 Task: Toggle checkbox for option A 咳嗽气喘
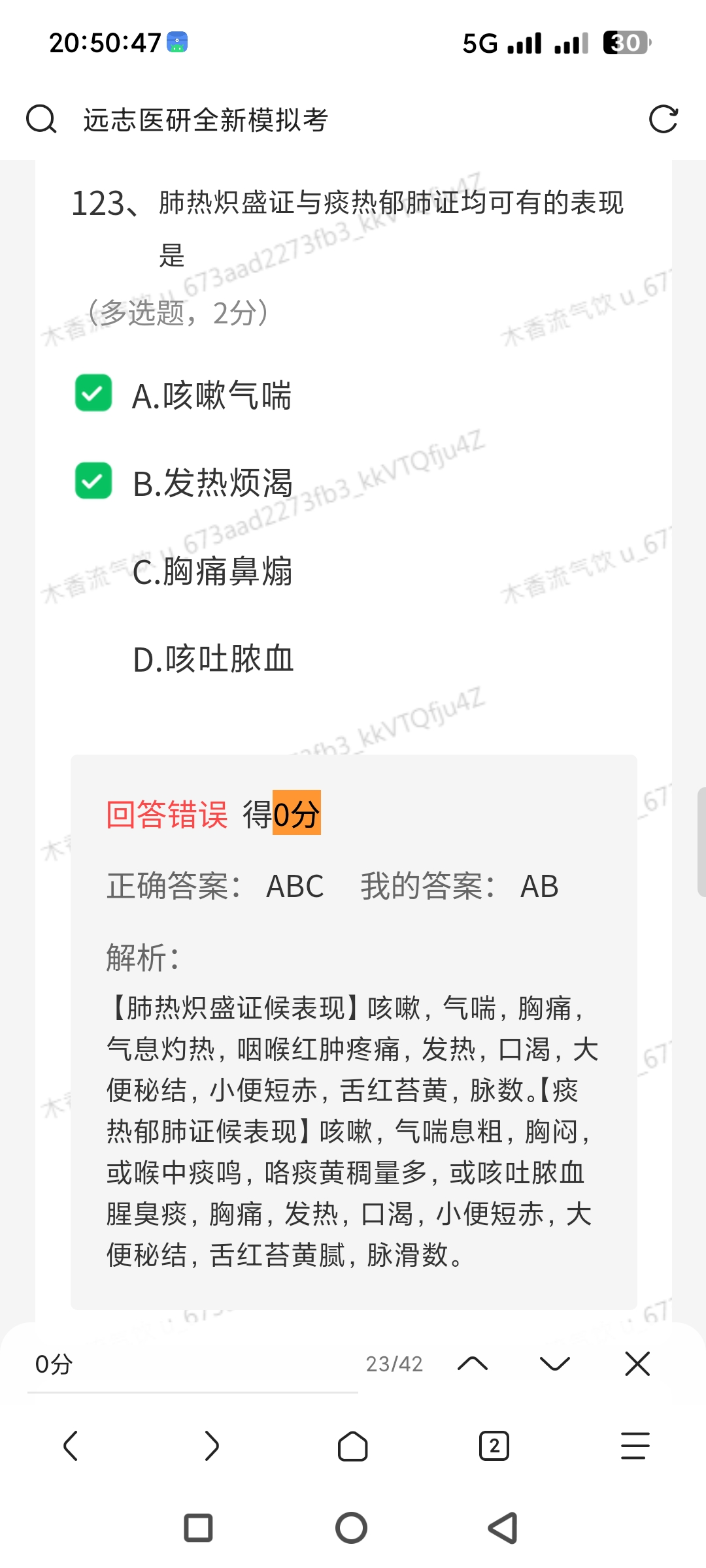[x=93, y=393]
